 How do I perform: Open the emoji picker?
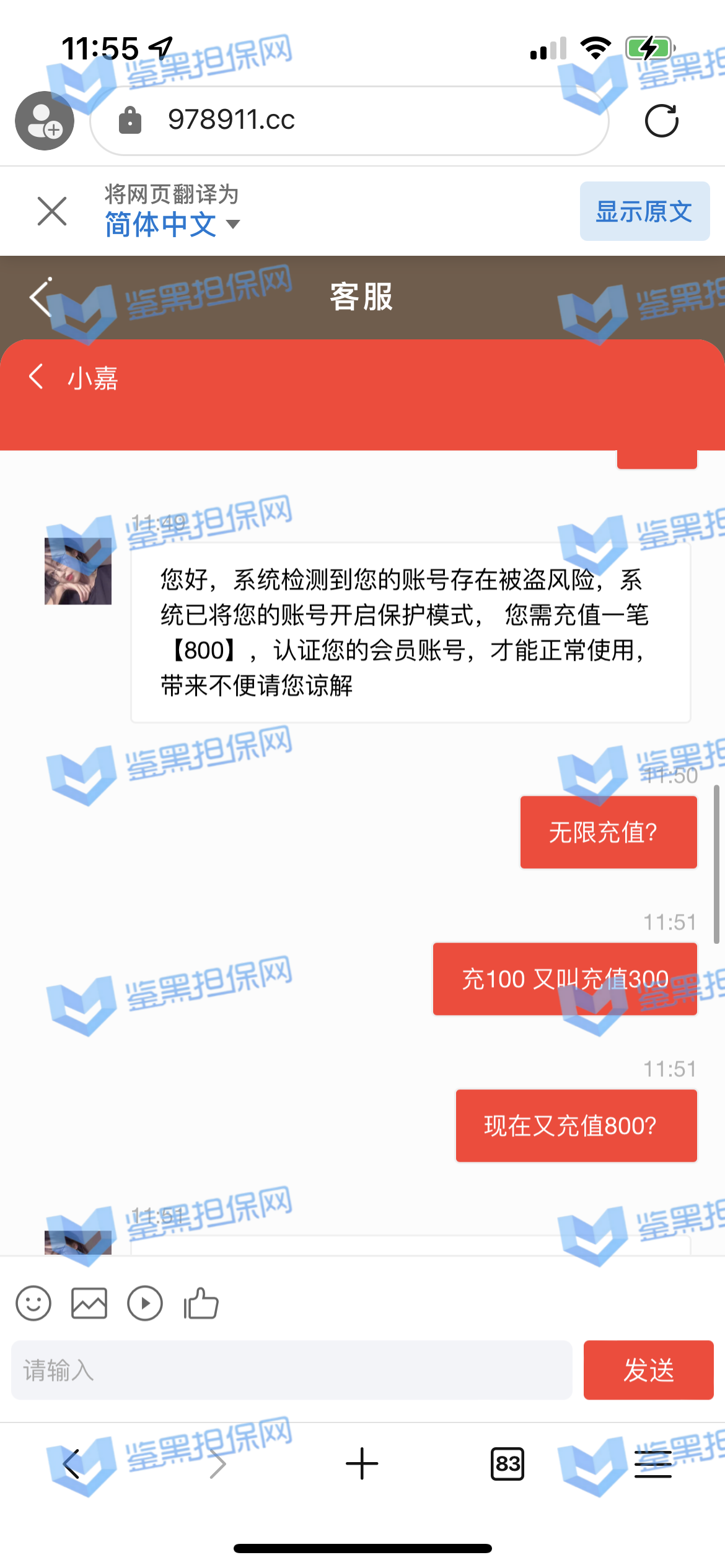(33, 1304)
